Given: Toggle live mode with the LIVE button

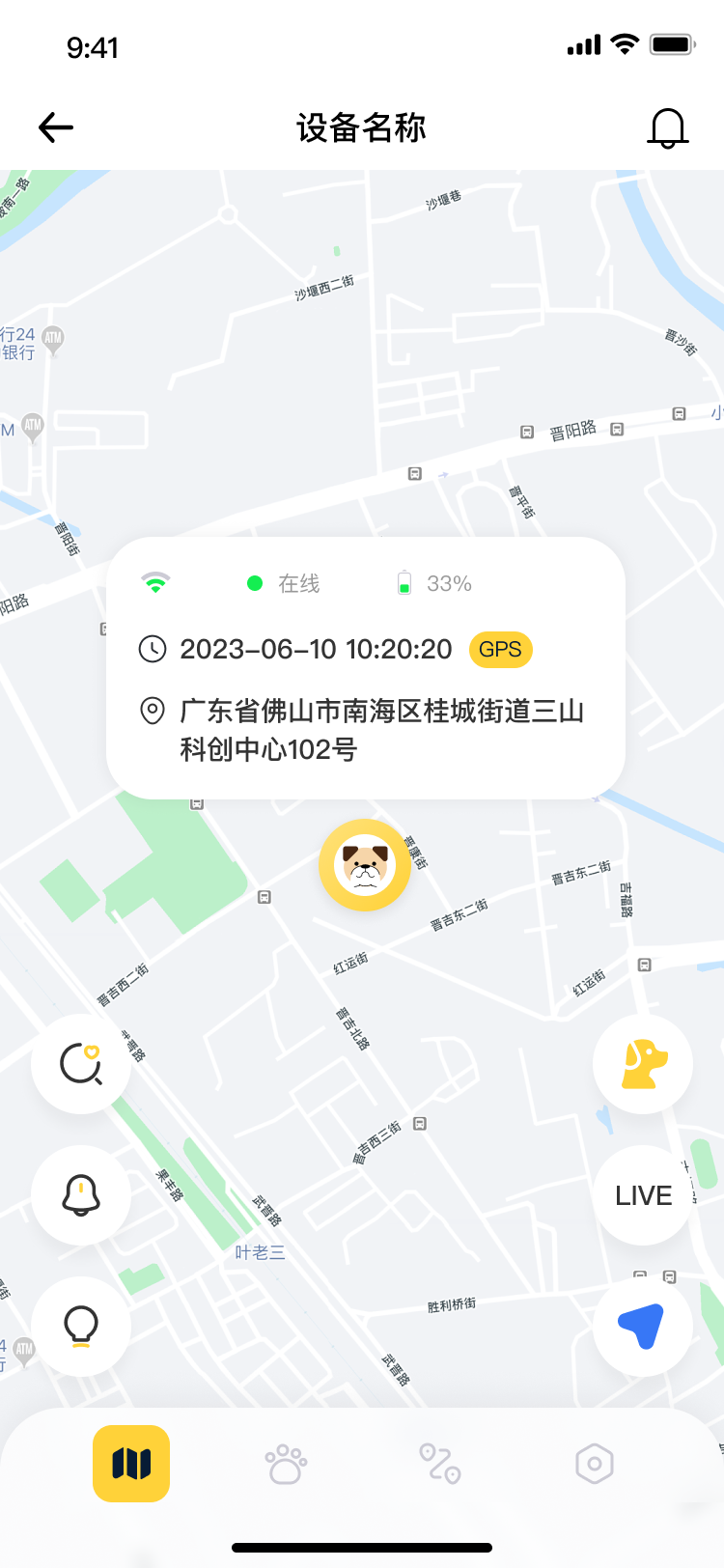Looking at the screenshot, I should click(643, 1195).
